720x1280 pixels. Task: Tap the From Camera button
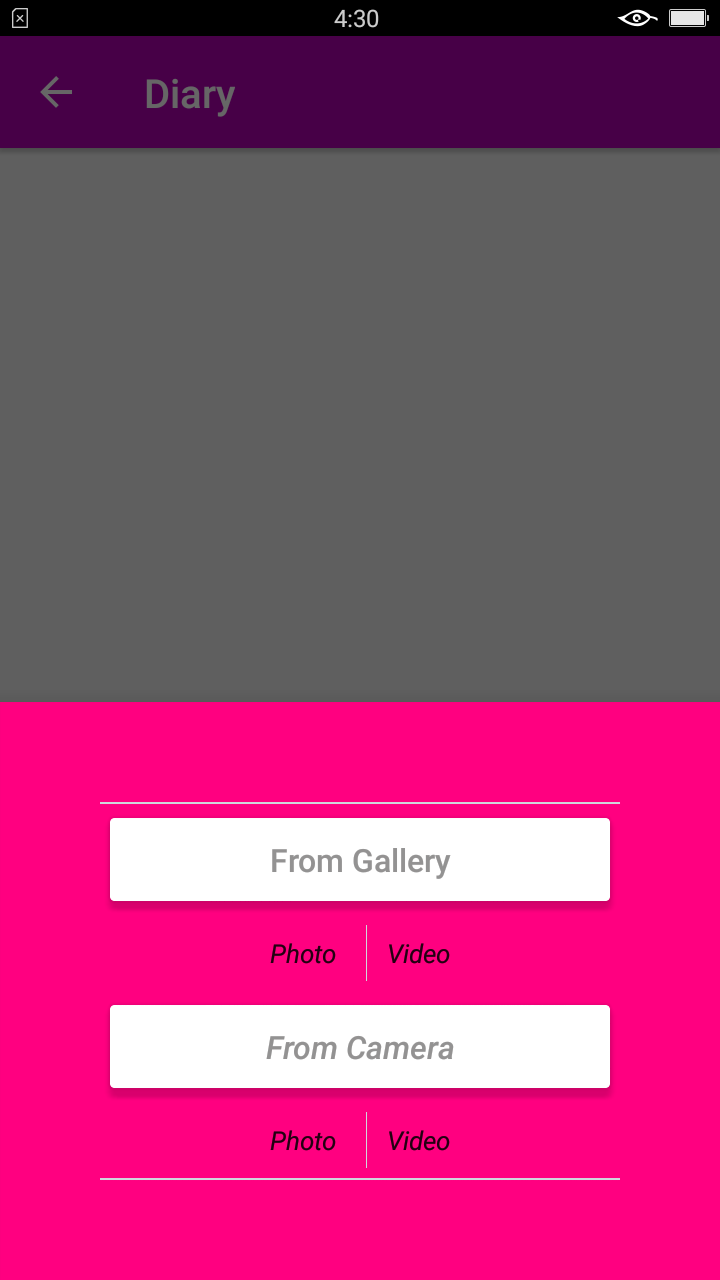click(x=360, y=1047)
